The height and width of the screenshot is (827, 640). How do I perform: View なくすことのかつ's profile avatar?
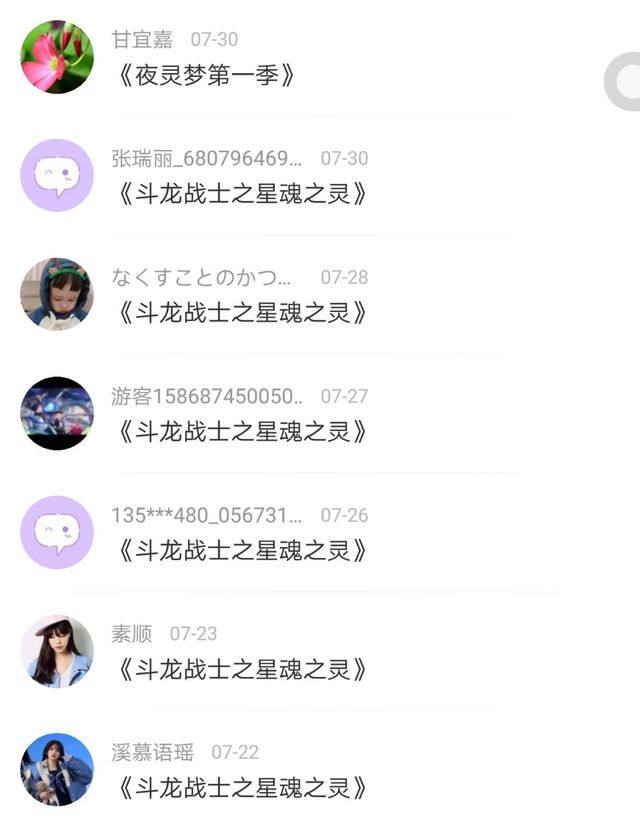coord(57,294)
